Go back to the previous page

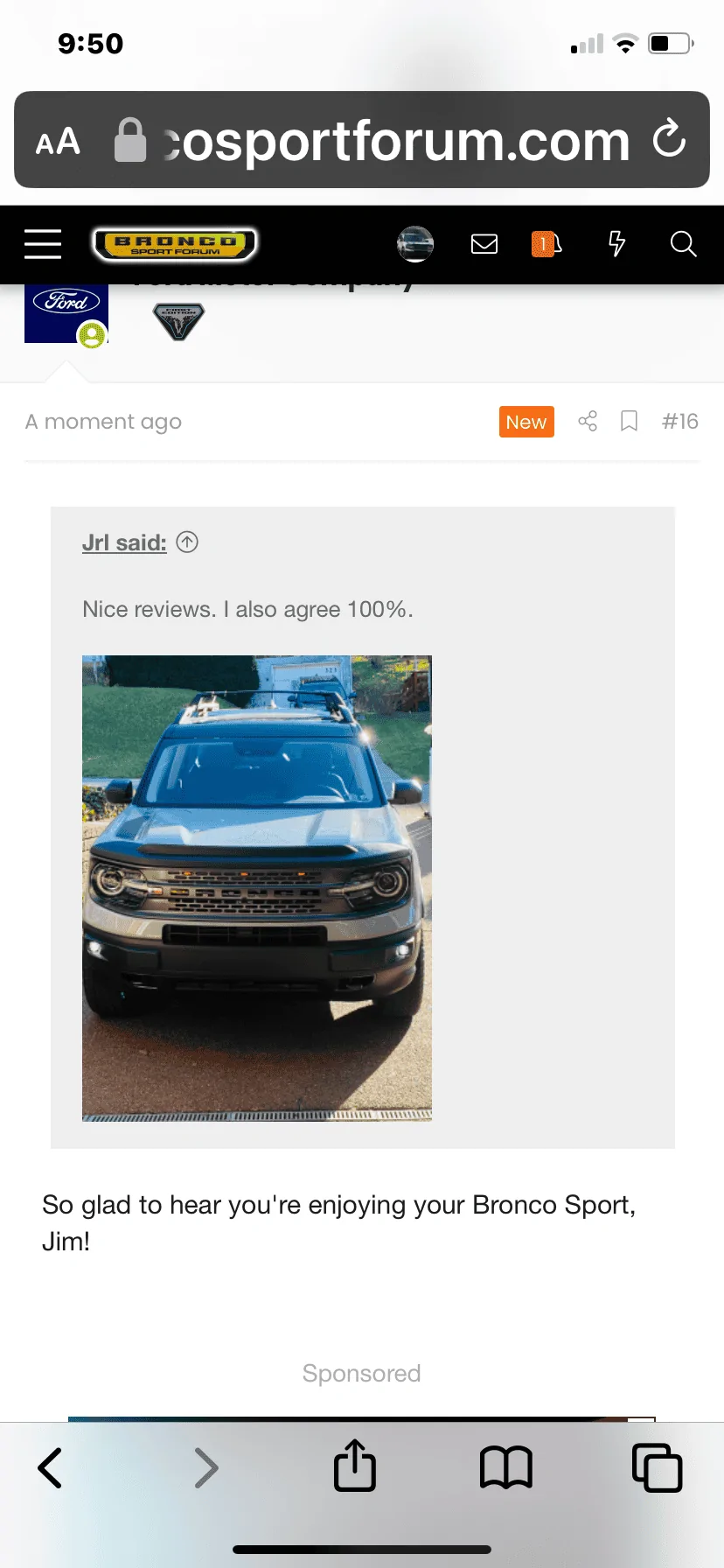click(x=51, y=1468)
